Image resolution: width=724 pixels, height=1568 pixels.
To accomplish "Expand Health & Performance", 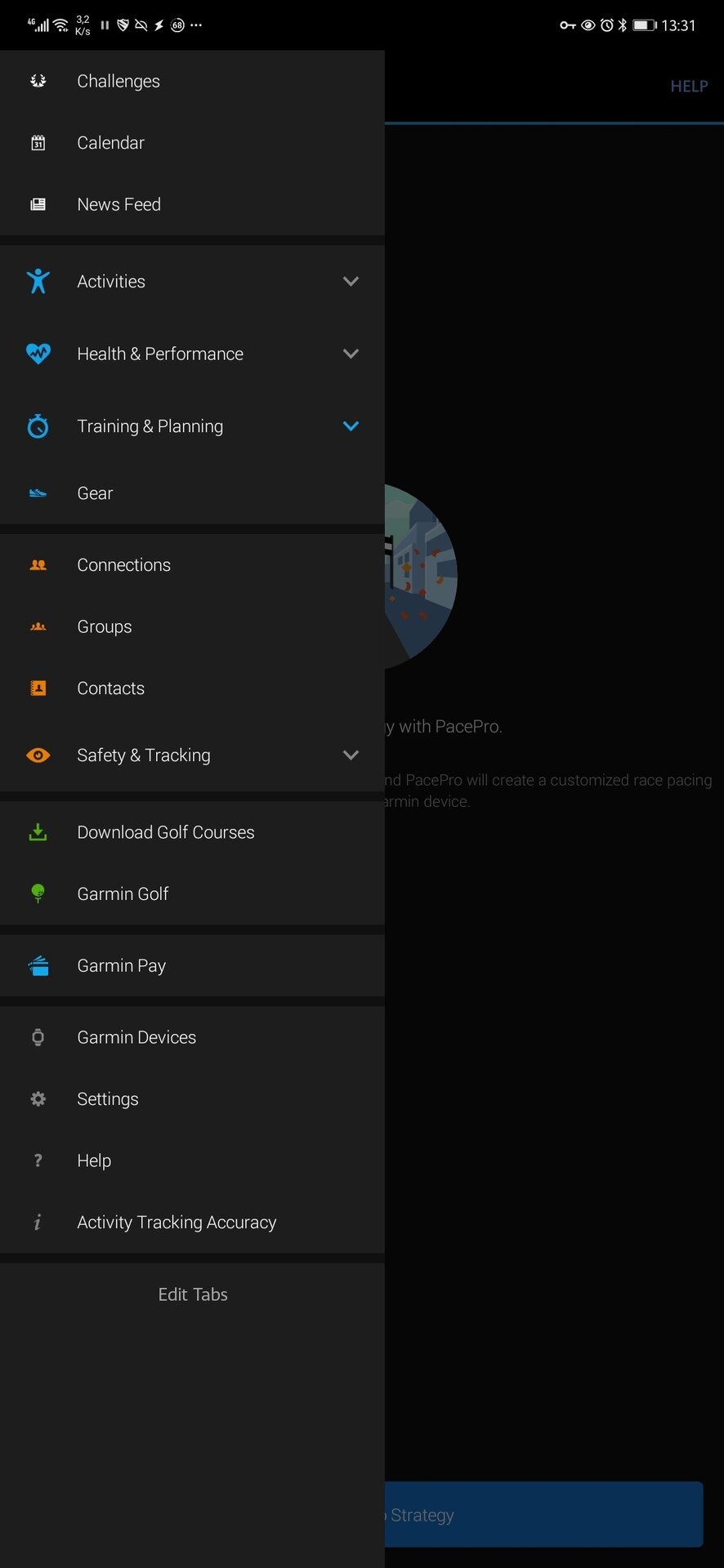I will 192,354.
